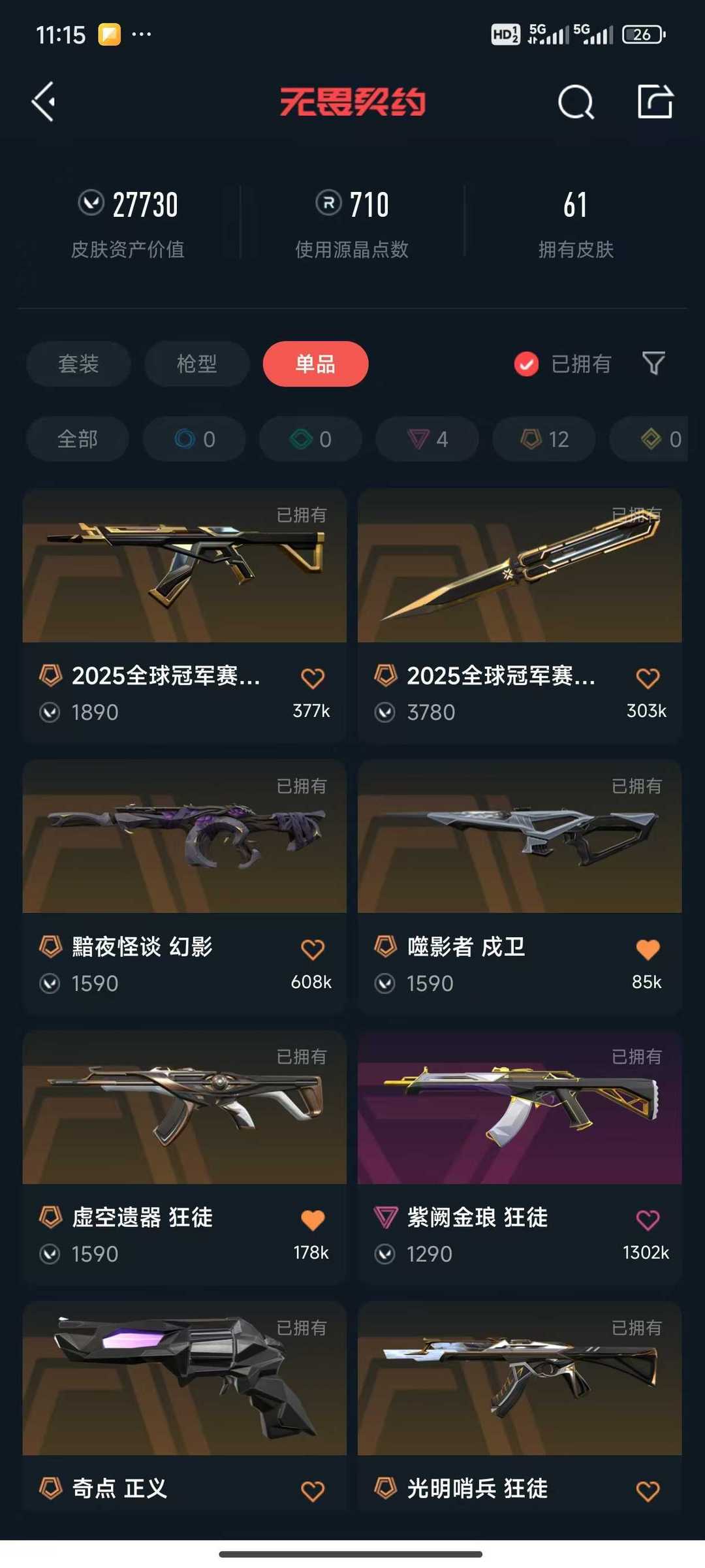
Task: Open the search magnifier icon
Action: (x=576, y=103)
